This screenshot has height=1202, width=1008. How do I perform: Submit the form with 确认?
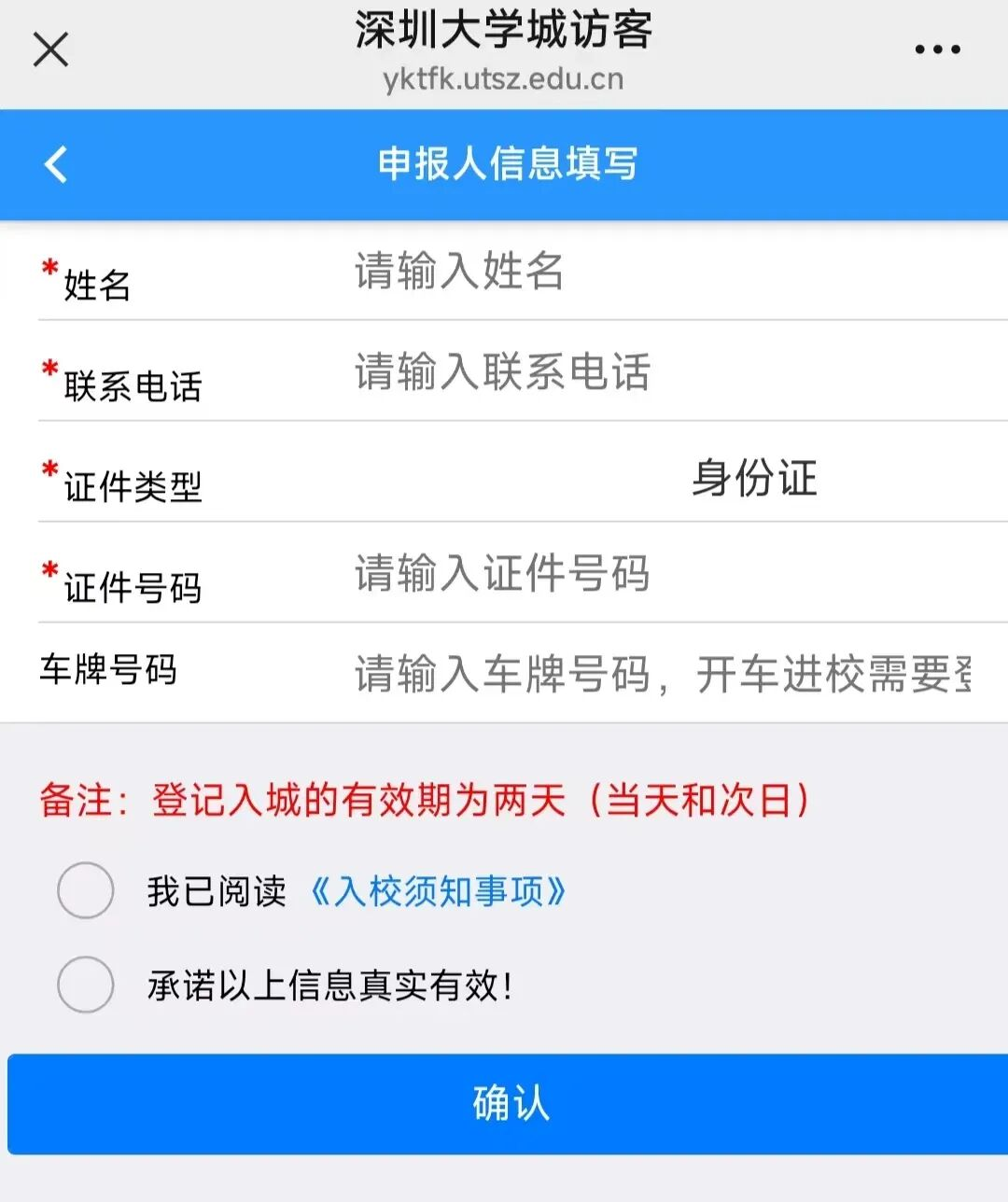tap(508, 1103)
